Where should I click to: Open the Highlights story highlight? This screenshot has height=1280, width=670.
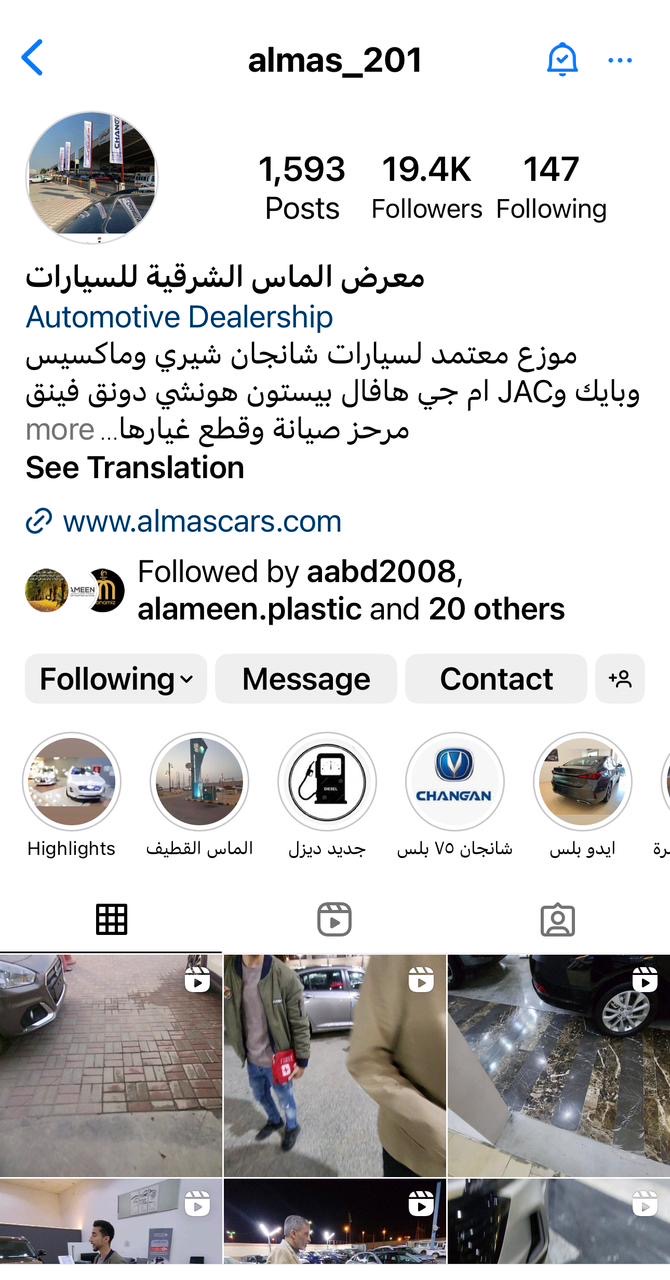coord(71,782)
